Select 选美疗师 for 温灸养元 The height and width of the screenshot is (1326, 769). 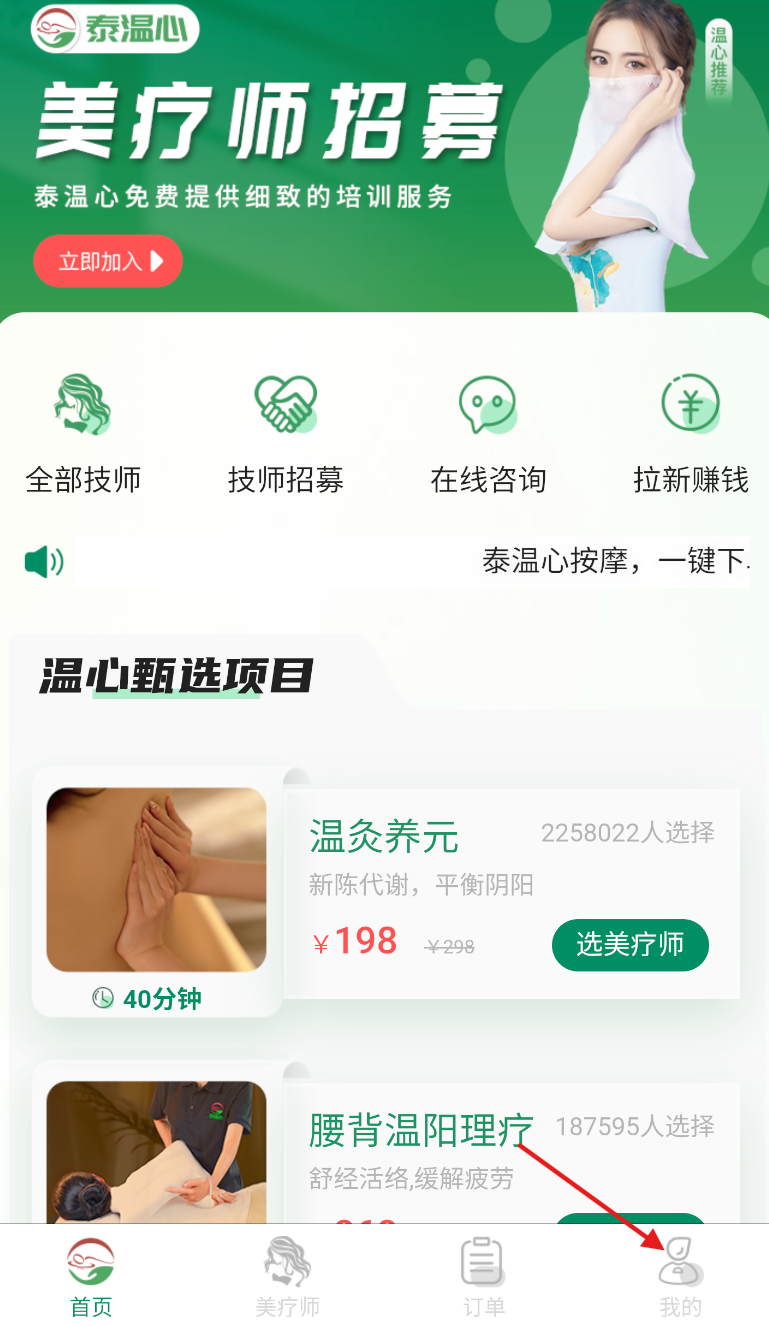click(x=630, y=944)
